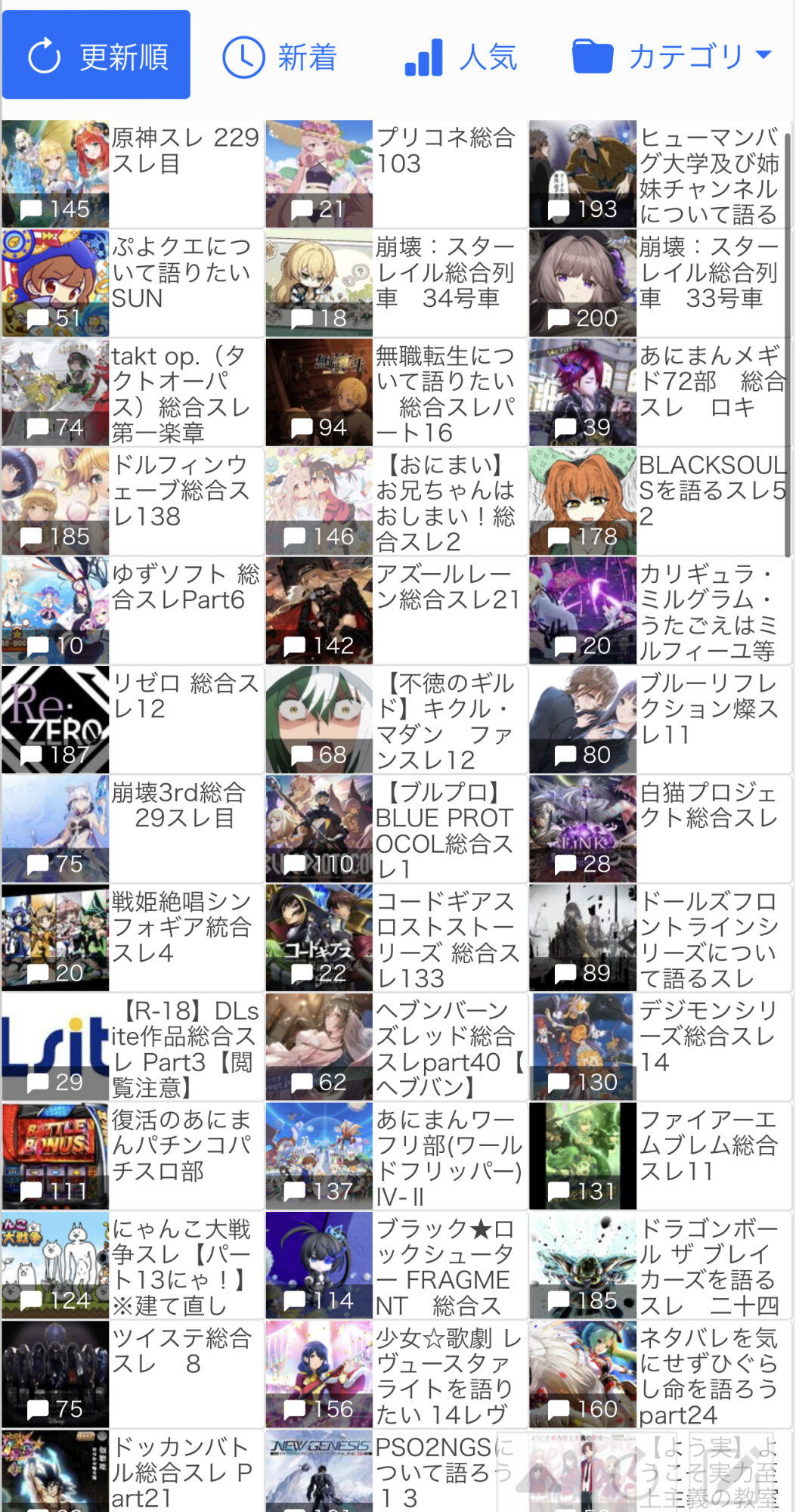The image size is (796, 1512).
Task: Open the デジモンシリーズ総合スレ14 thread
Action: [659, 1046]
